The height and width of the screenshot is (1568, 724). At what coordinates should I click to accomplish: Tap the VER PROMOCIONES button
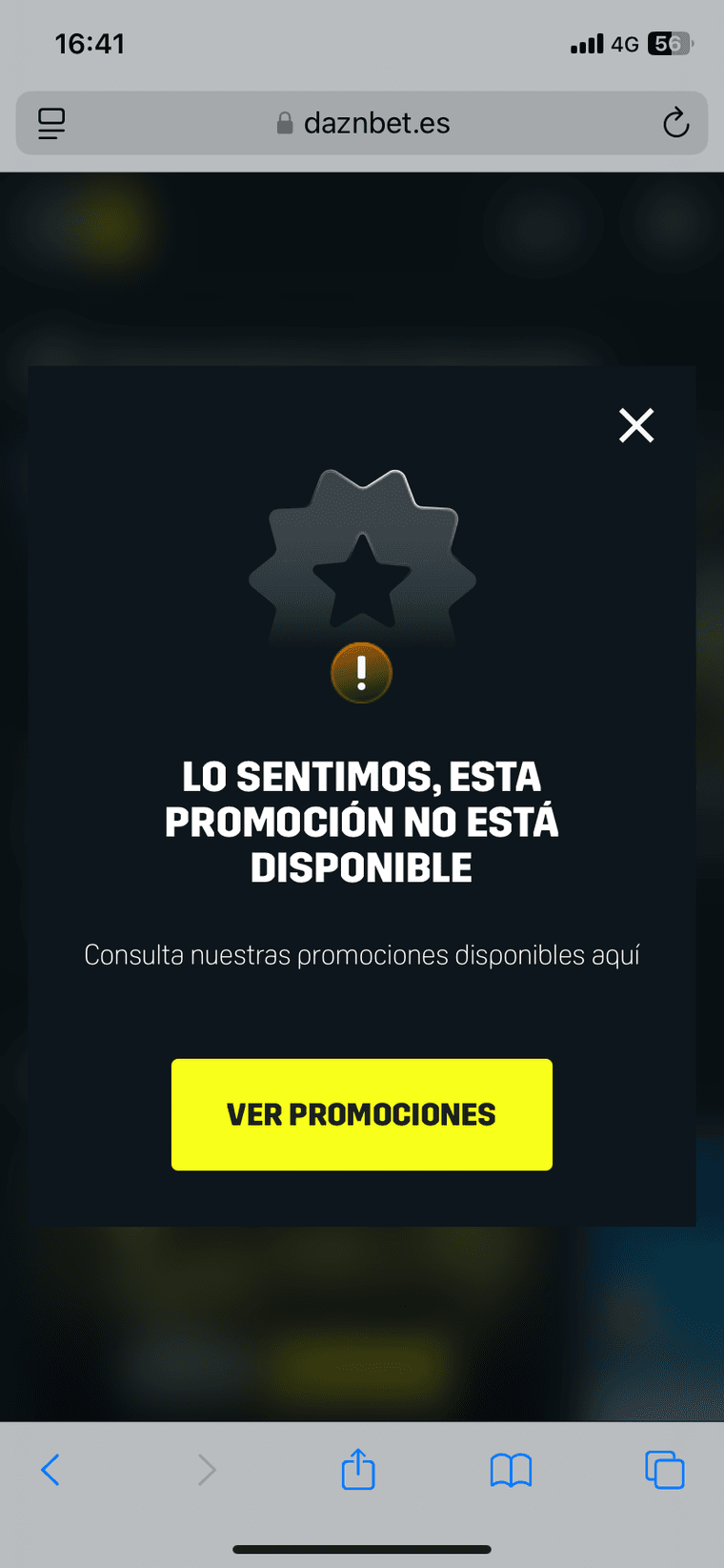click(x=362, y=1114)
